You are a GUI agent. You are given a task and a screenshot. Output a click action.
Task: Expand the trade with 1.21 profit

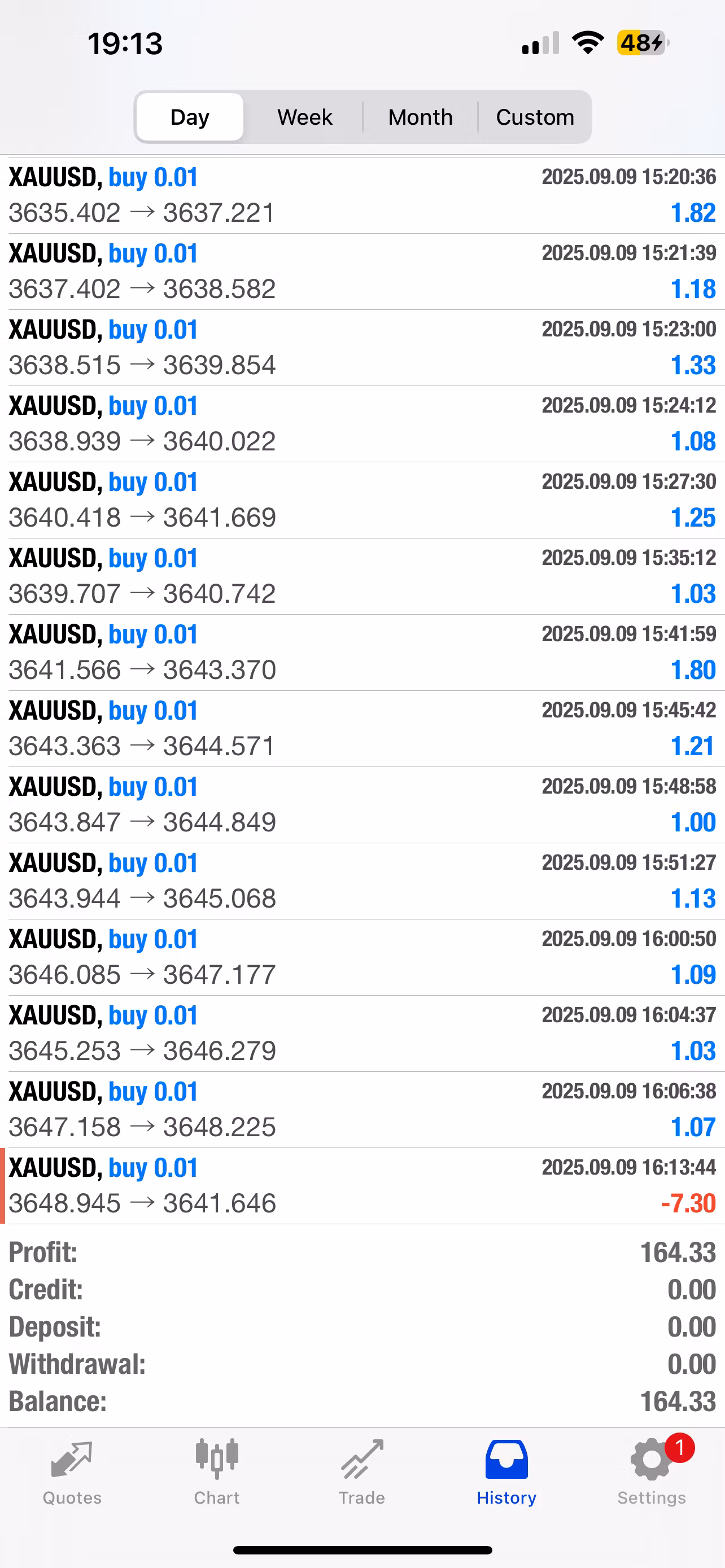click(x=362, y=729)
